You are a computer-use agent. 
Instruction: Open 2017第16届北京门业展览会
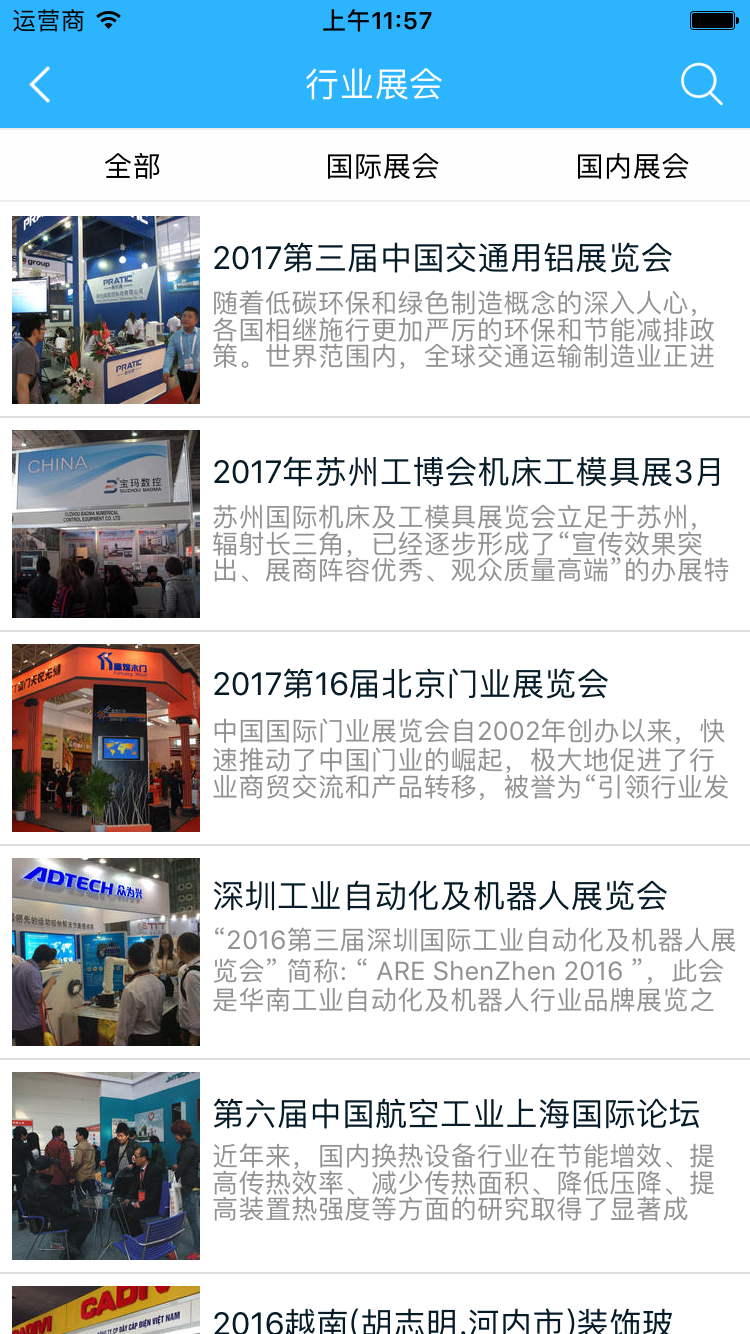(x=411, y=685)
